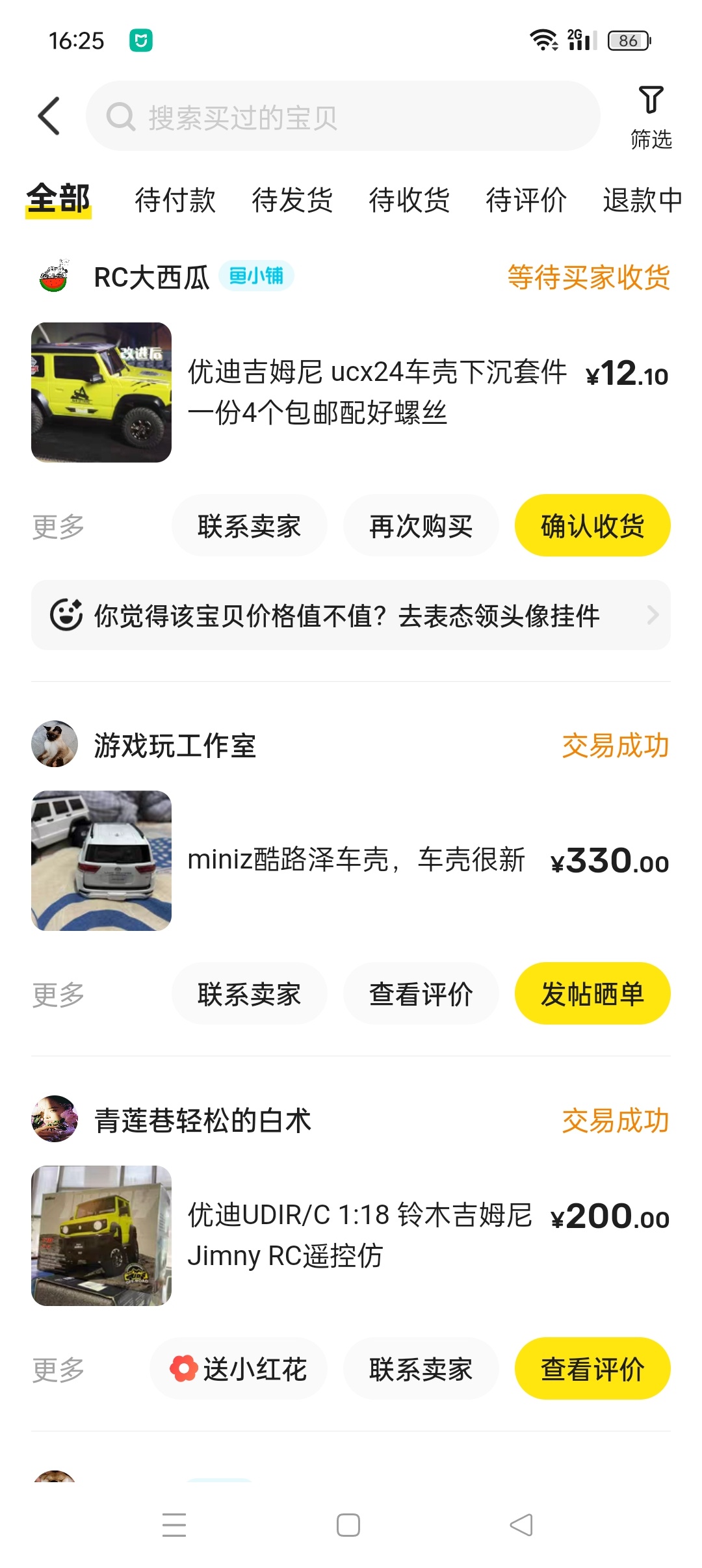702x1568 pixels.
Task: Open the 优迪吉姆尼 ucx24车壳 order
Action: pos(351,392)
